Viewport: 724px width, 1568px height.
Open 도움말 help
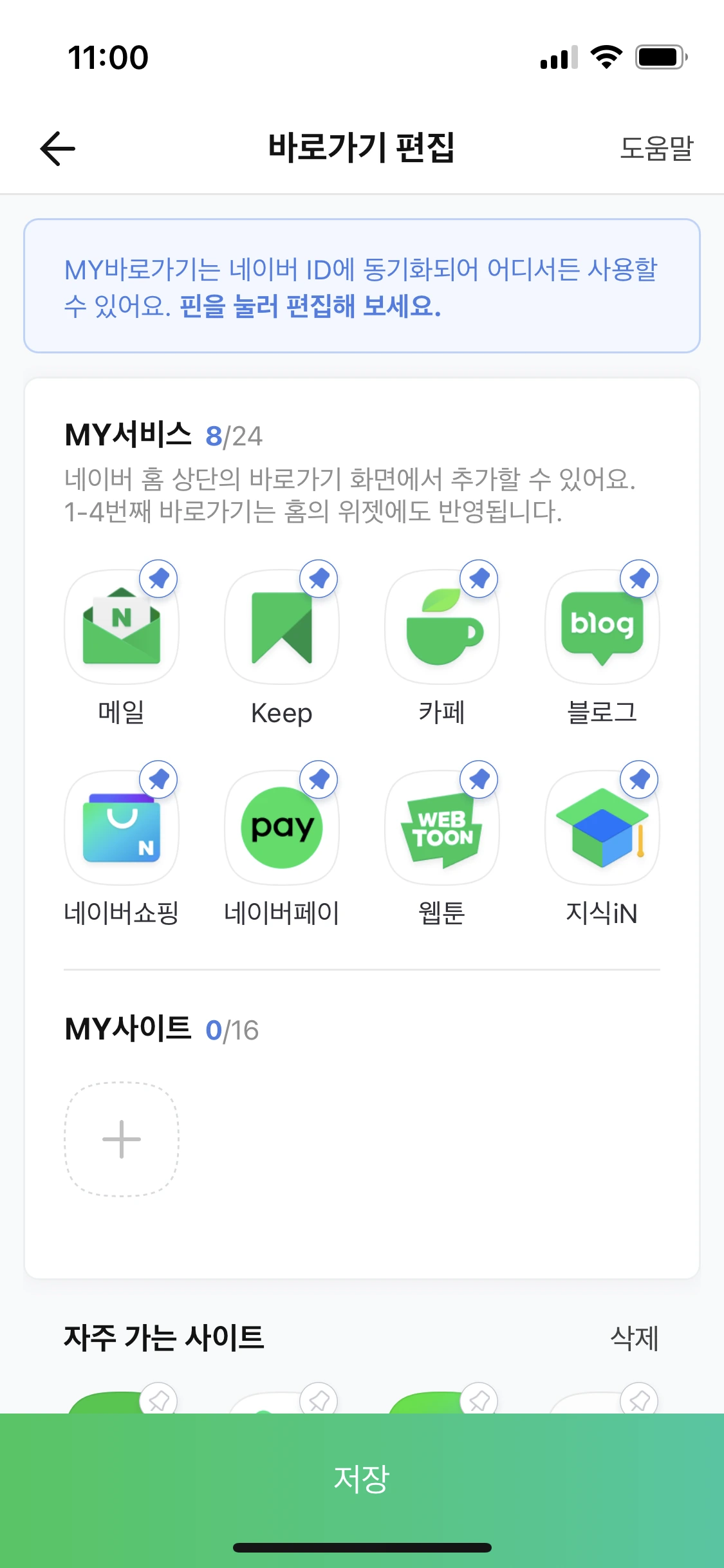coord(656,148)
